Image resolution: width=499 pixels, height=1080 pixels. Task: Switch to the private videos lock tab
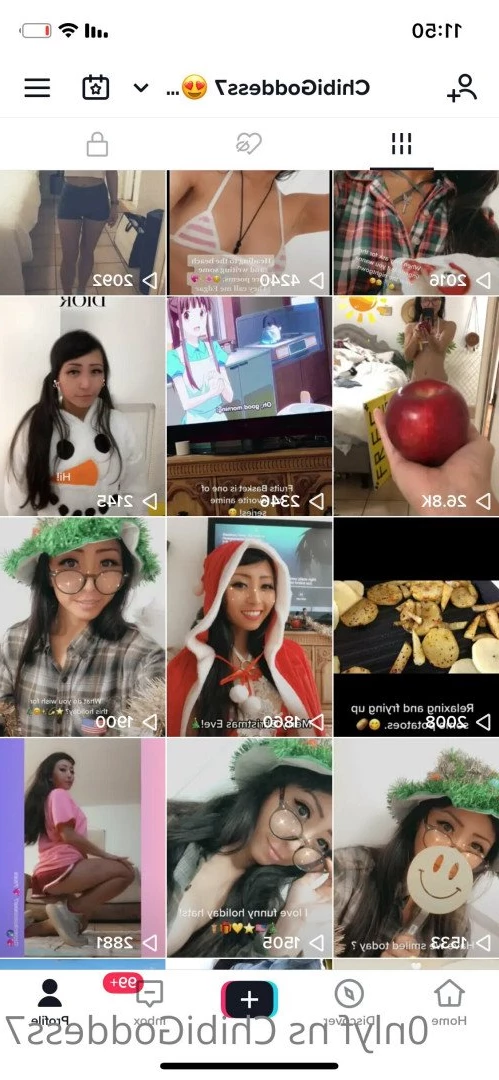click(x=97, y=144)
